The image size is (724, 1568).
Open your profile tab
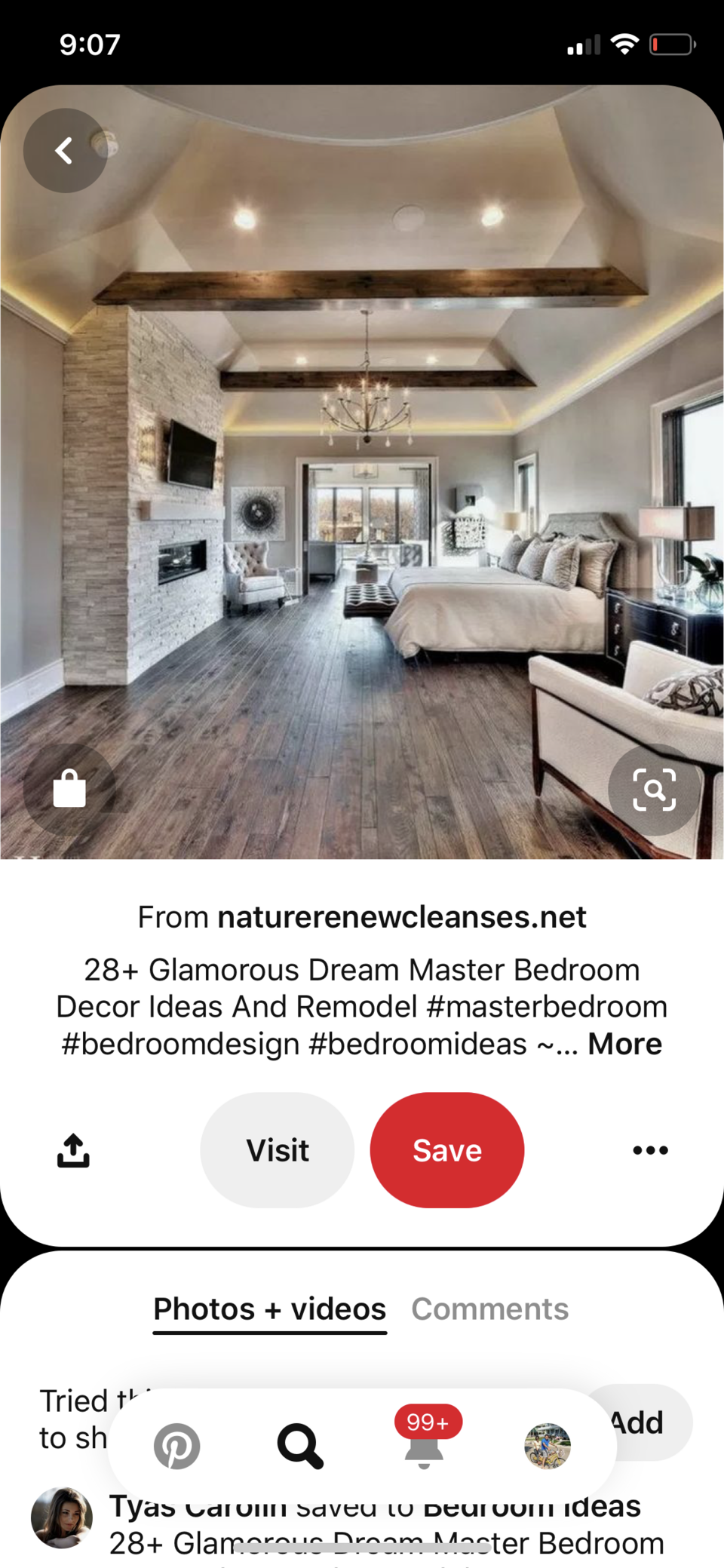[548, 1446]
